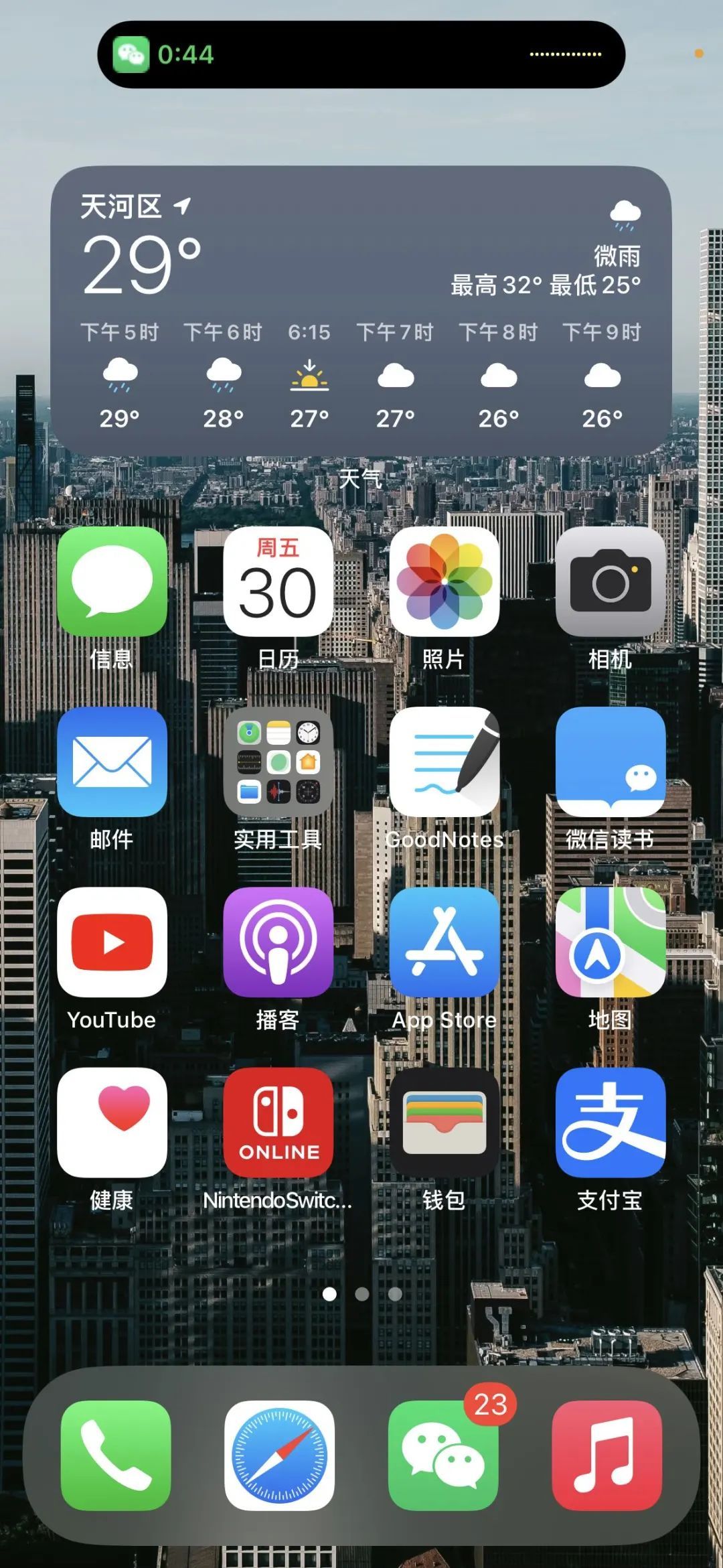Open the 邮件 Mail app
This screenshot has height=1568, width=723.
point(112,762)
